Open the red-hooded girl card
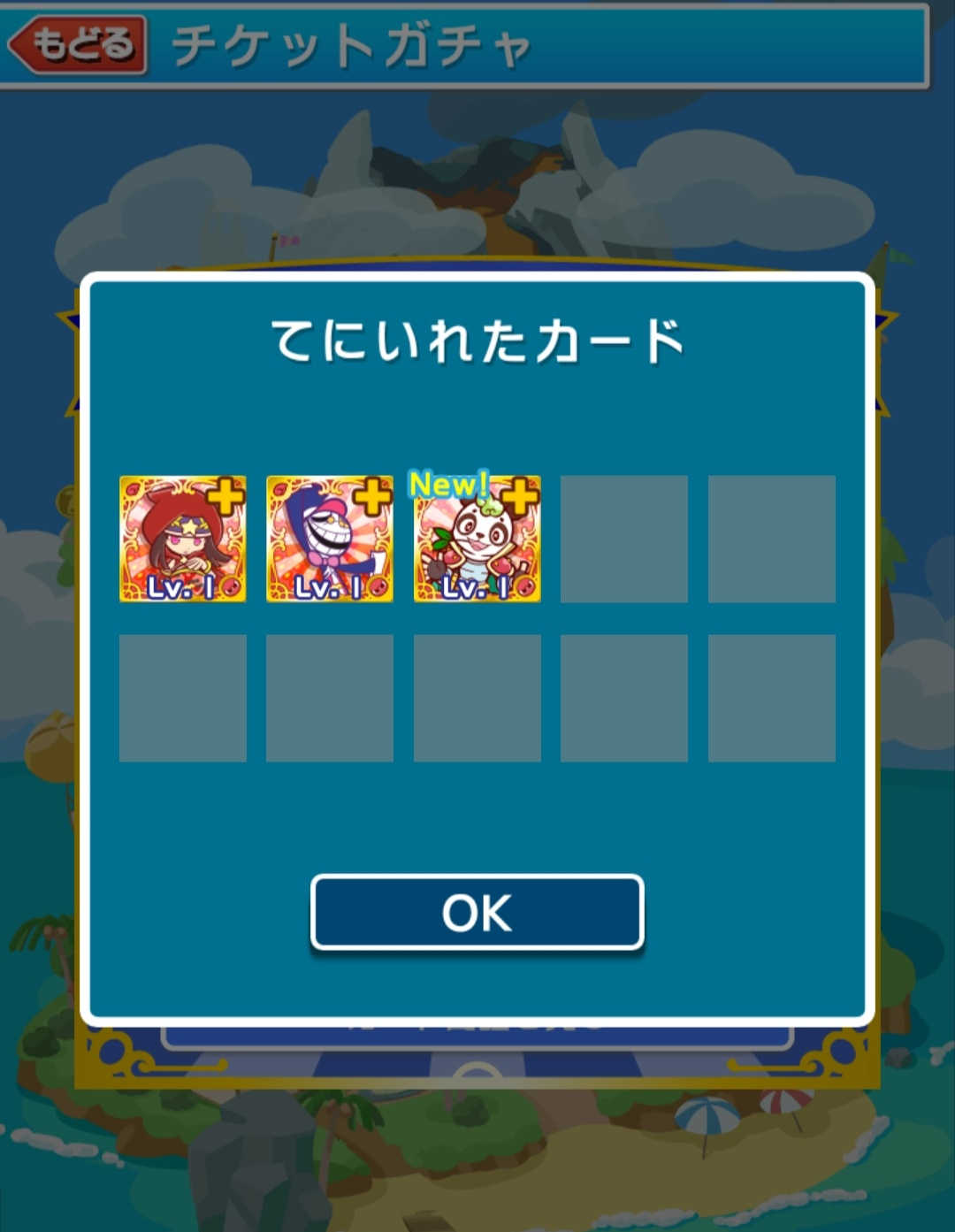Image resolution: width=955 pixels, height=1232 pixels. coord(182,539)
